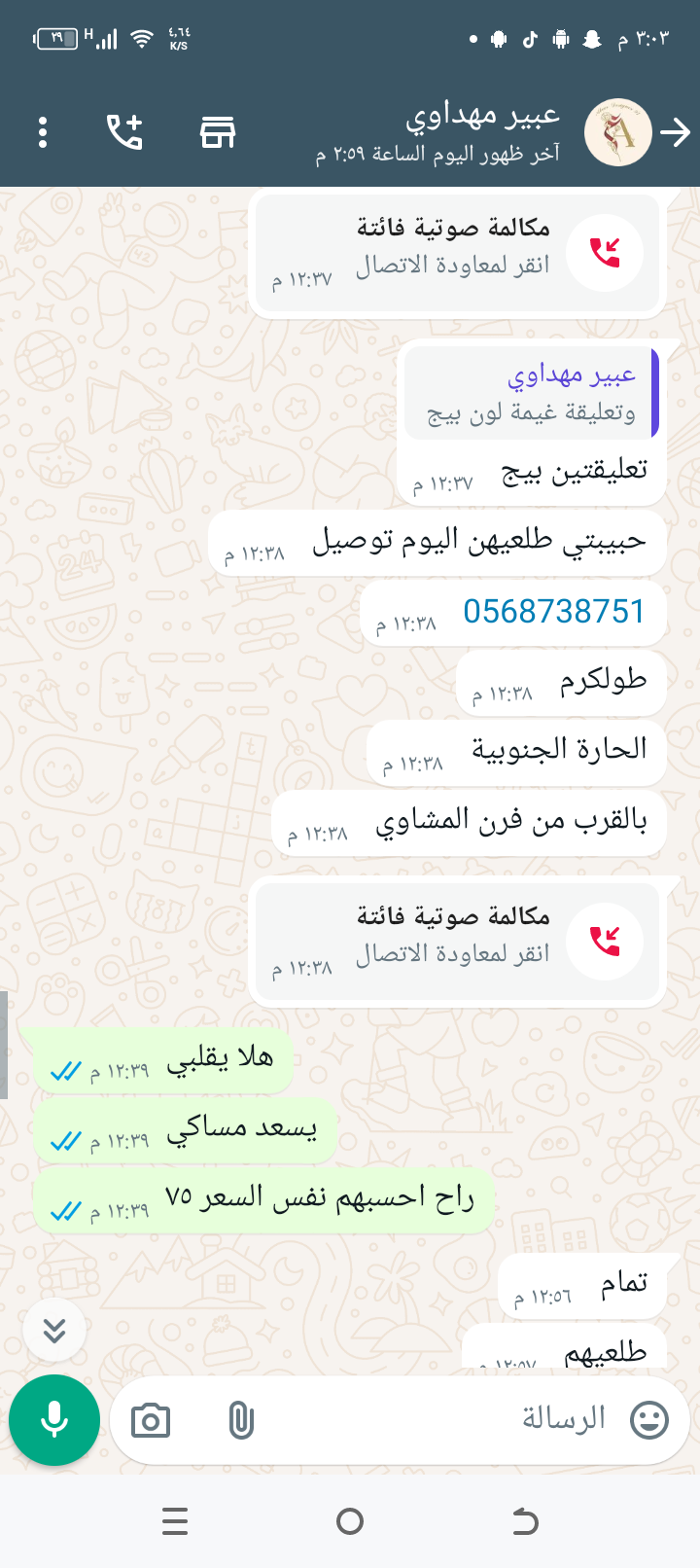Open the emoji picker
The height and width of the screenshot is (1568, 700).
[x=648, y=1420]
